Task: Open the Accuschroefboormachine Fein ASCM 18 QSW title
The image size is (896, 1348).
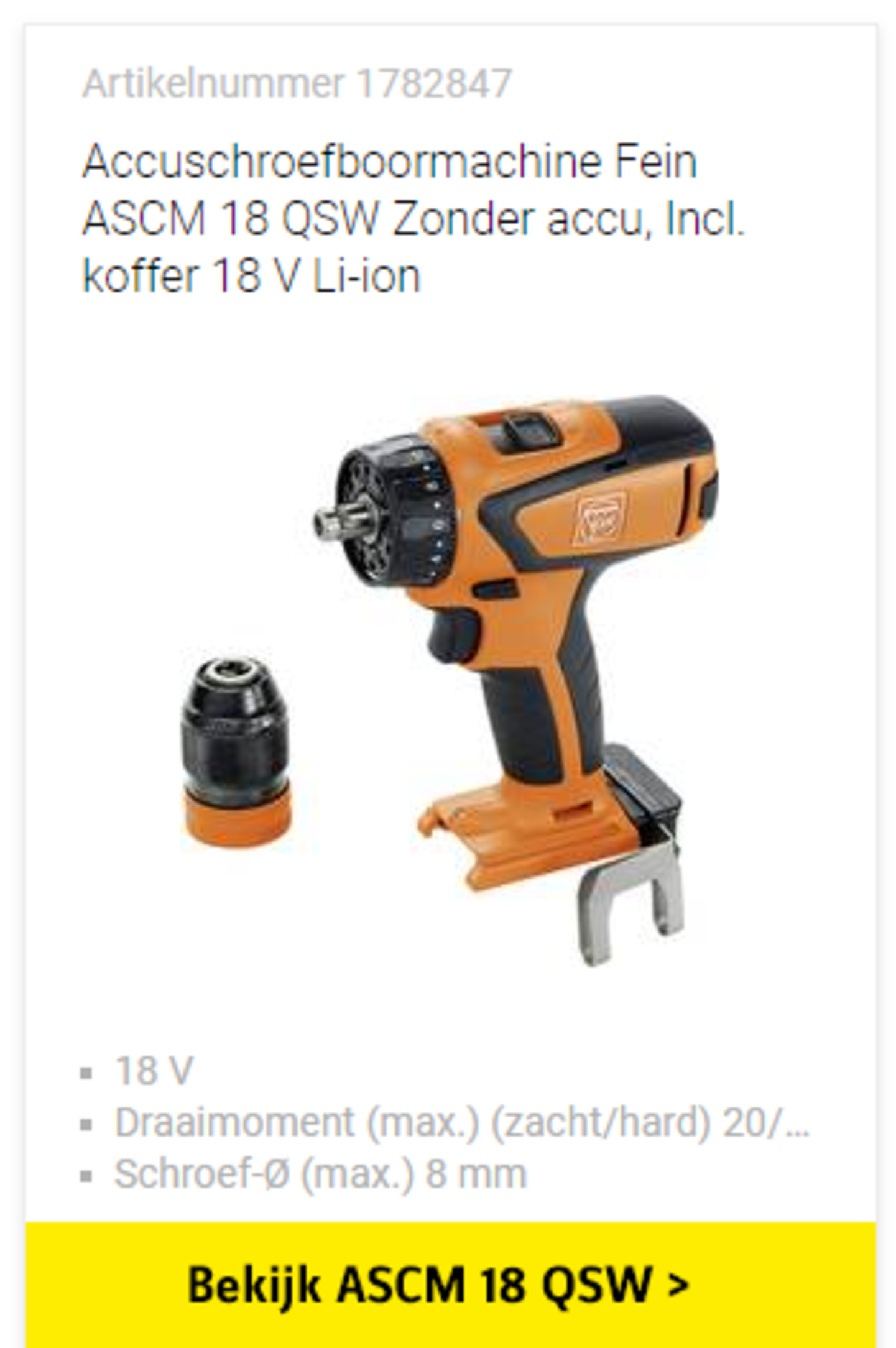Action: tap(413, 218)
